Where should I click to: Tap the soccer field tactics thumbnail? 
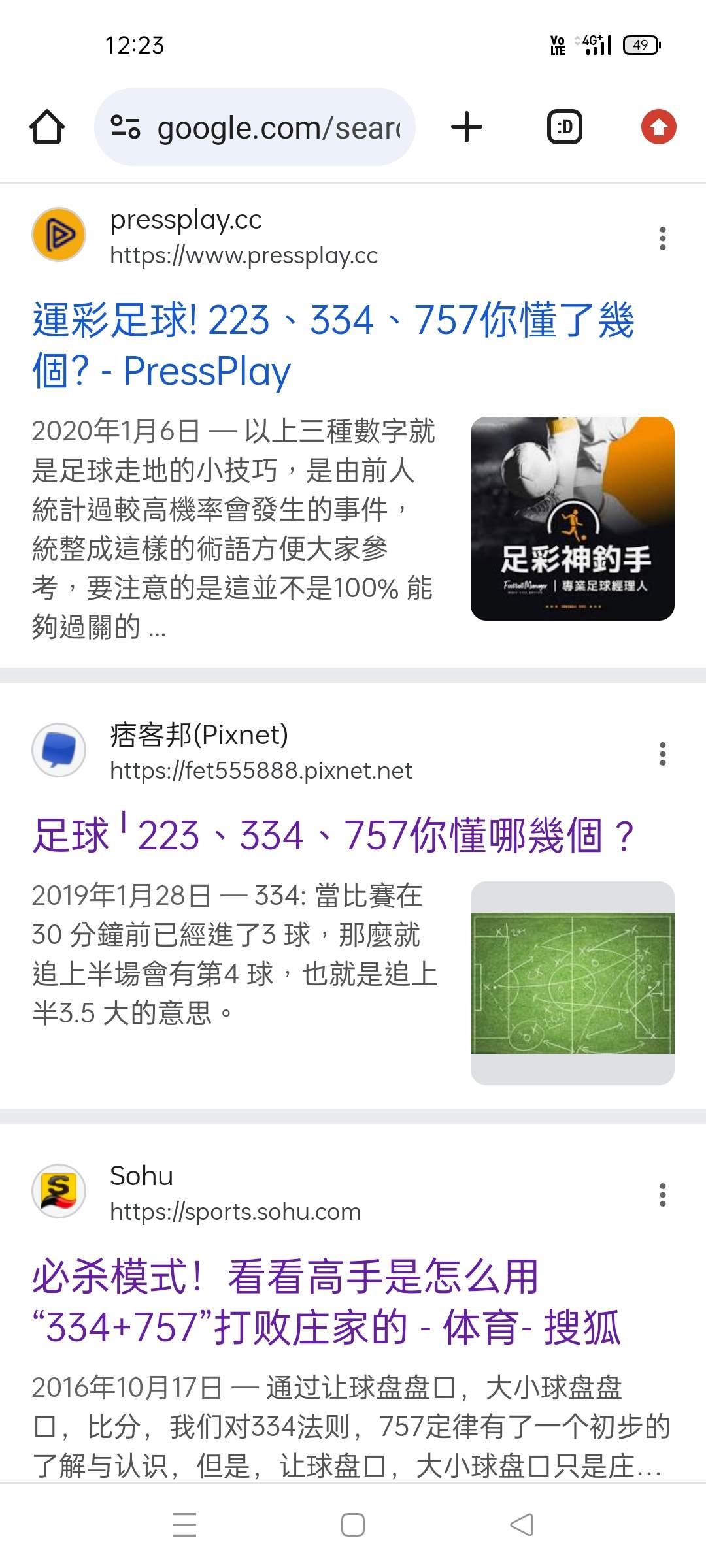point(572,983)
